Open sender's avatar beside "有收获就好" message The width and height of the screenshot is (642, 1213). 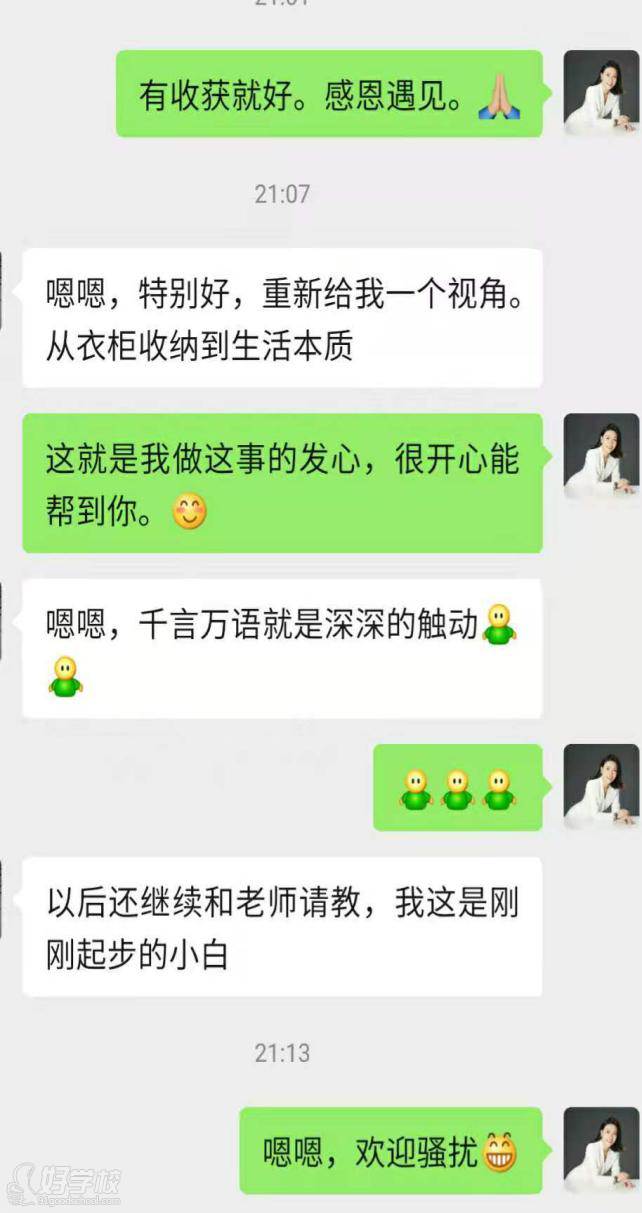[x=601, y=92]
